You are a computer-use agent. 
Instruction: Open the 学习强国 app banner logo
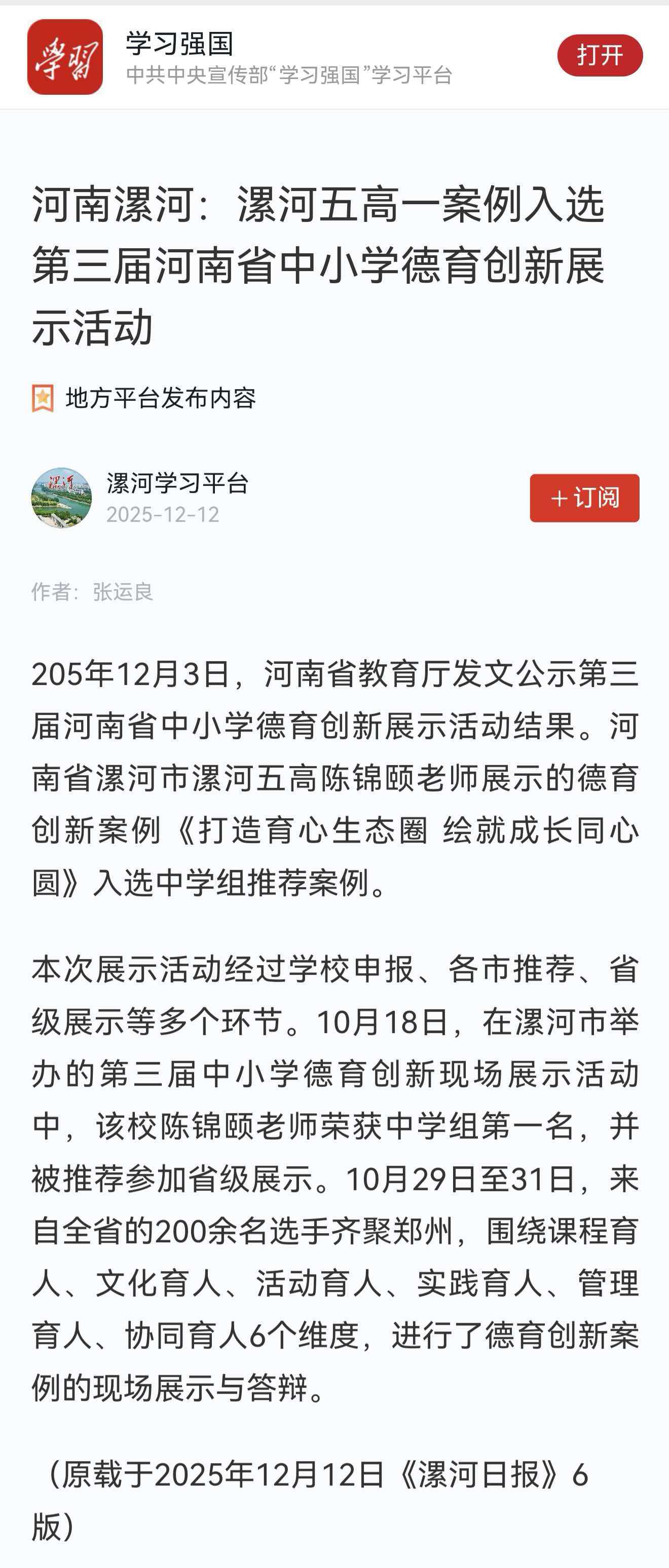(x=65, y=57)
